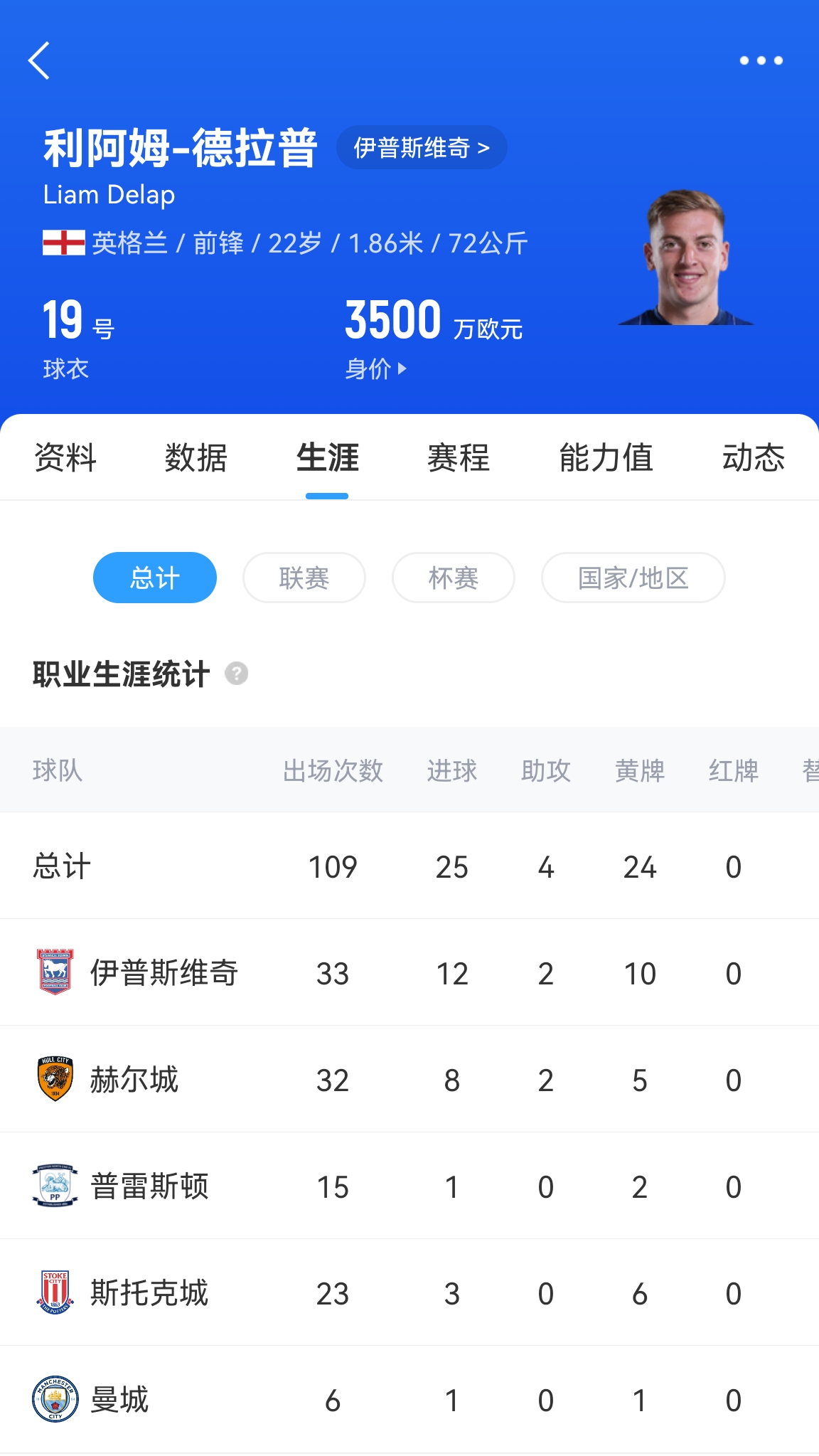Switch to the 数据 tab
This screenshot has width=819, height=1456.
[x=196, y=458]
